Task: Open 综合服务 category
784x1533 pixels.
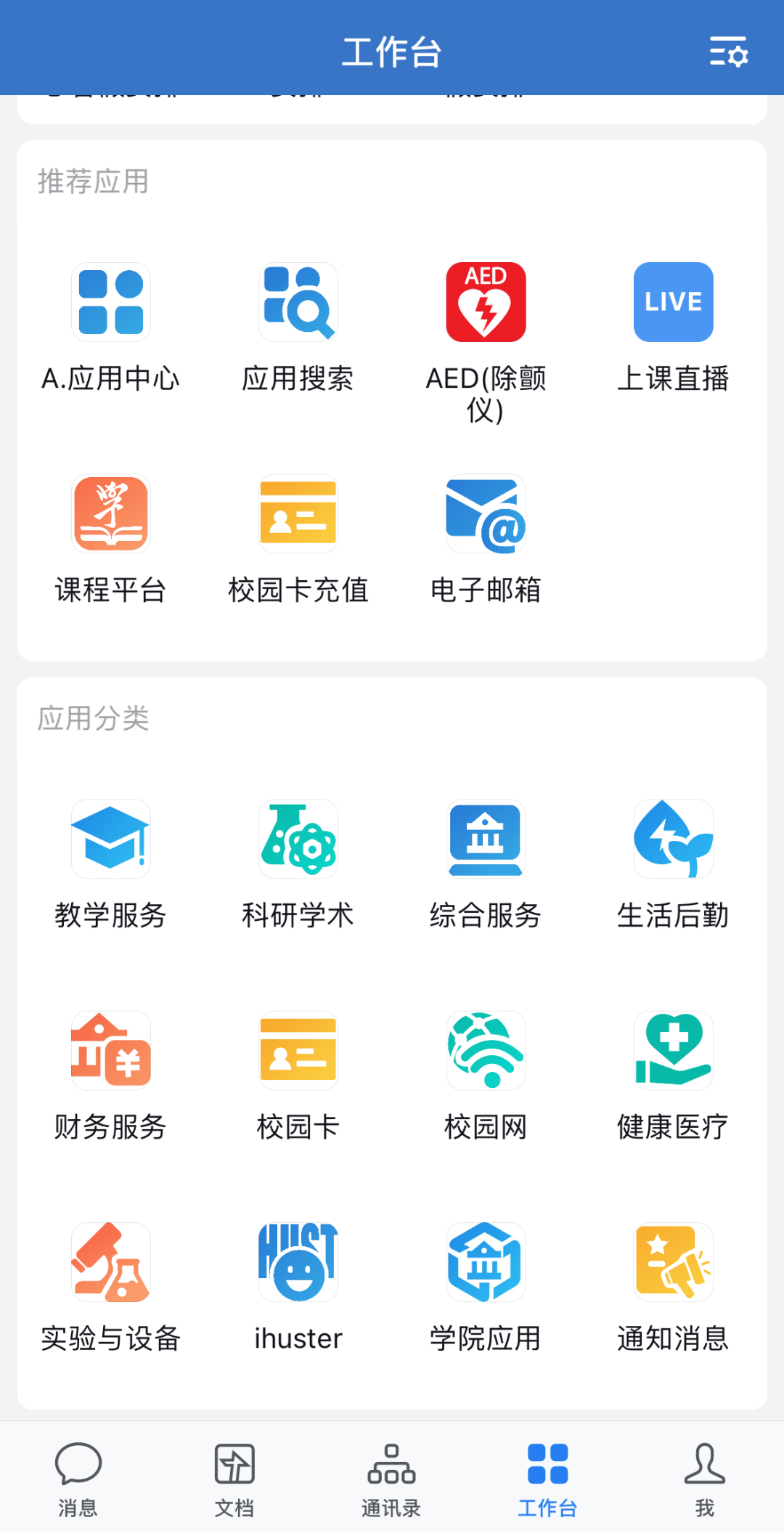Action: [x=485, y=839]
